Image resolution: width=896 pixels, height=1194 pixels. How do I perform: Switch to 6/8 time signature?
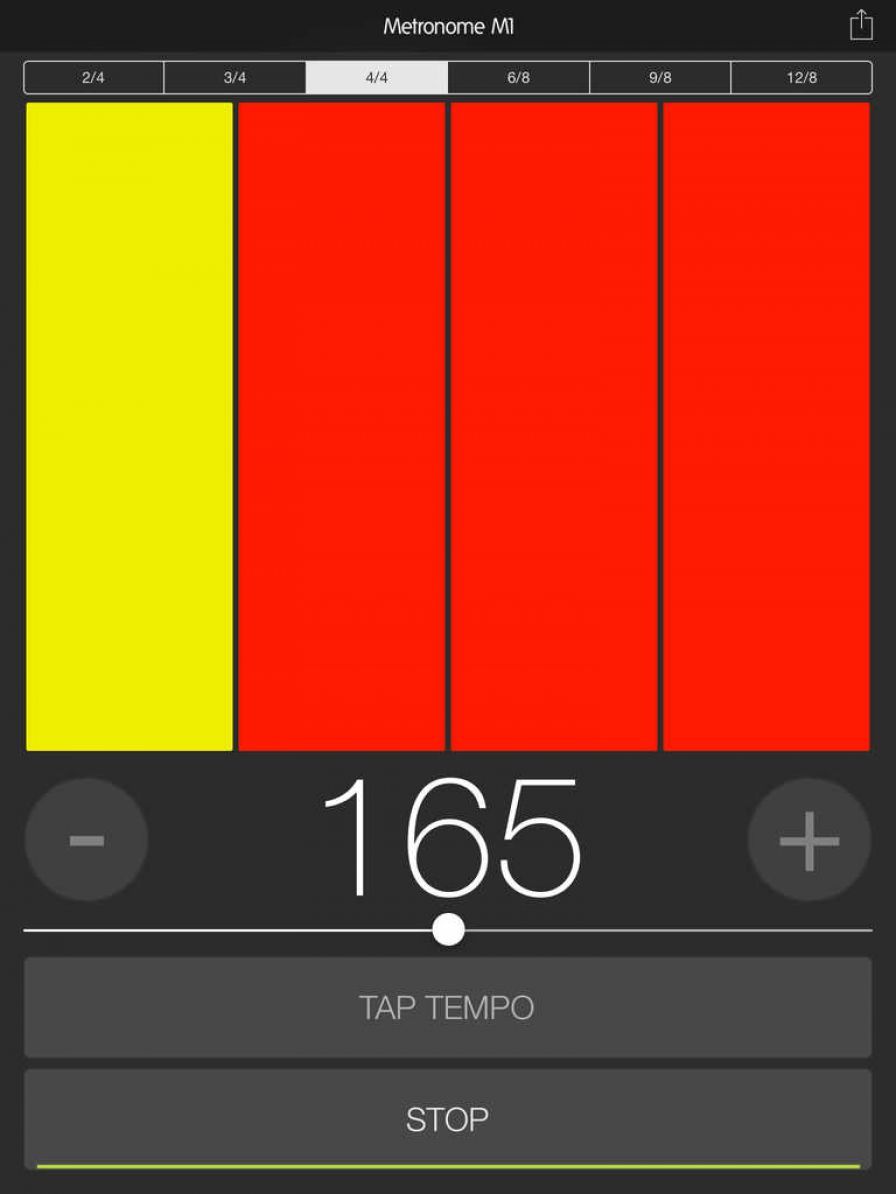[x=518, y=78]
